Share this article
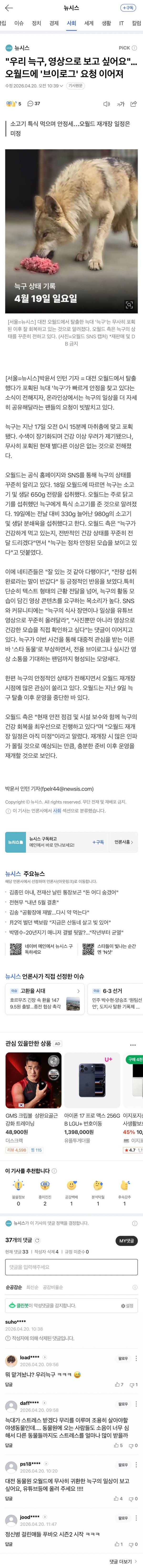Viewport: 143px width, 1568px height. (134, 103)
